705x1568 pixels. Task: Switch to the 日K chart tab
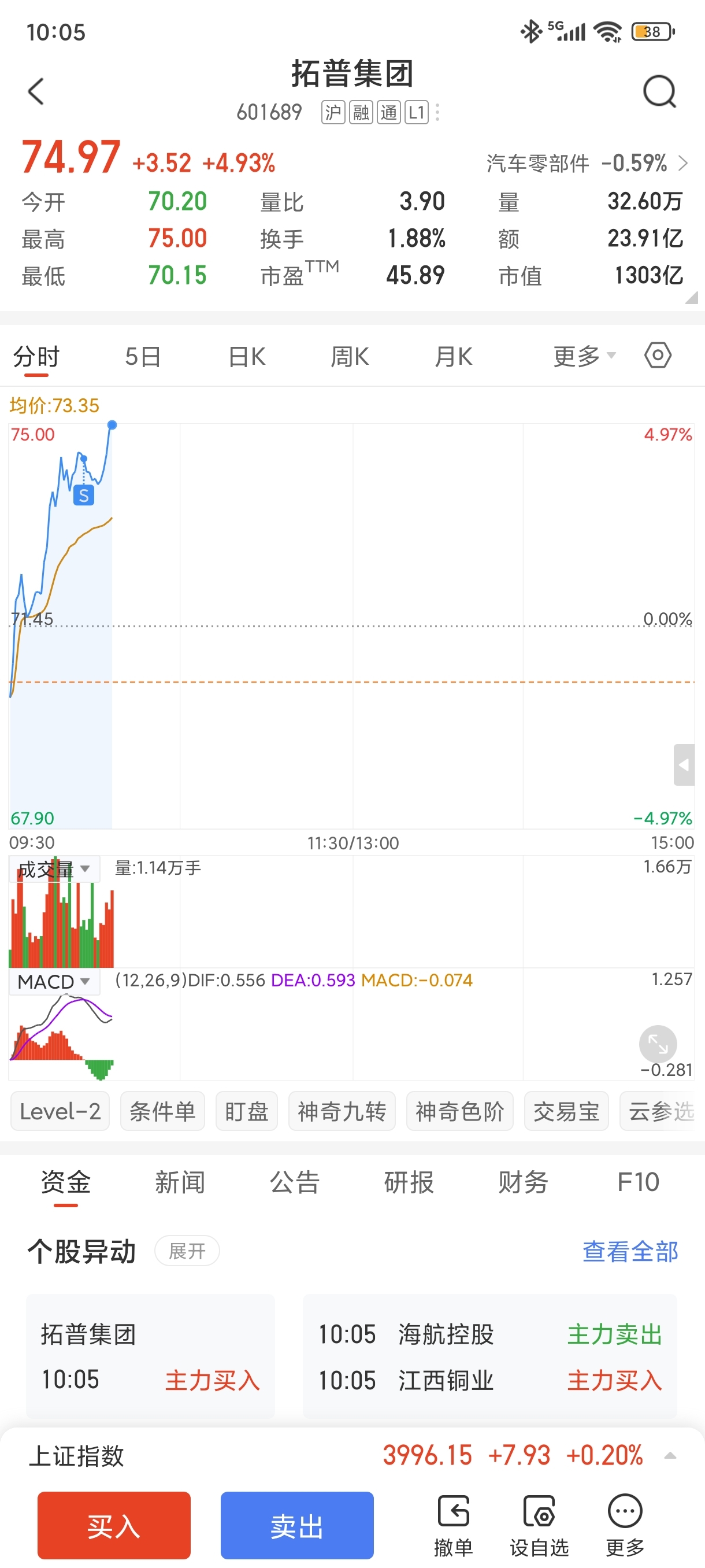(247, 357)
